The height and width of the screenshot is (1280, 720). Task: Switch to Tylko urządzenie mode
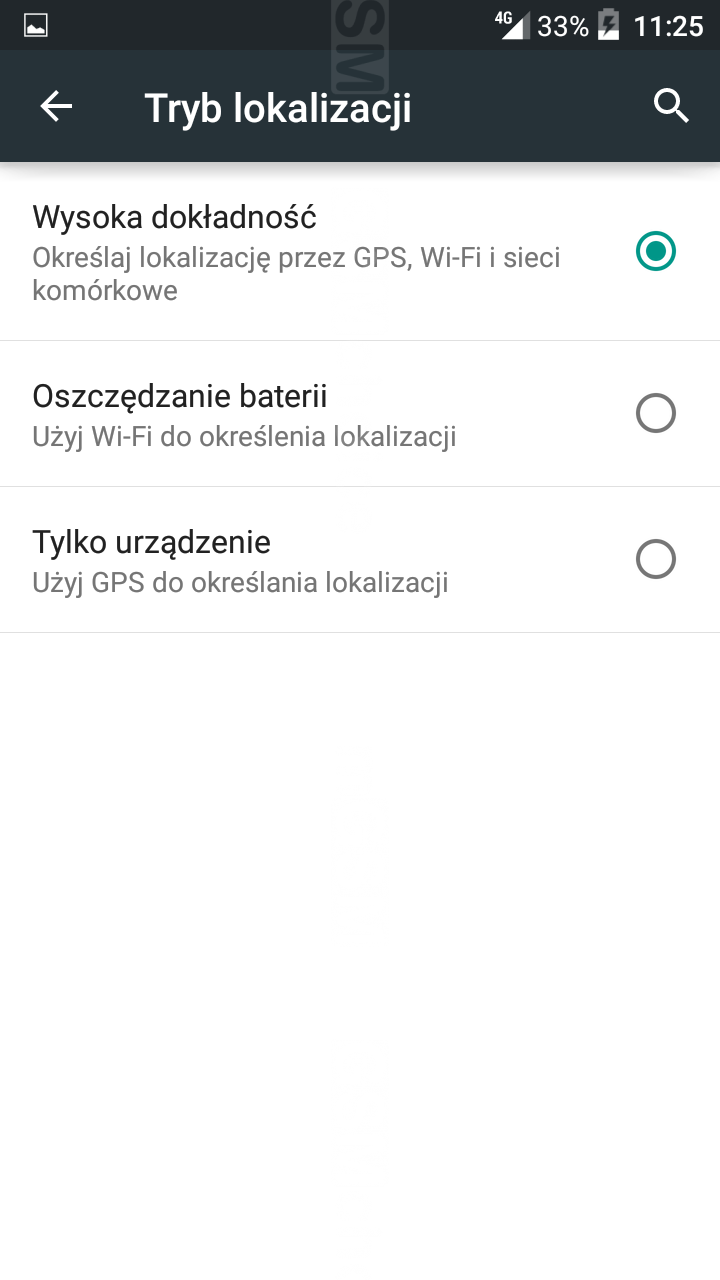click(x=360, y=560)
